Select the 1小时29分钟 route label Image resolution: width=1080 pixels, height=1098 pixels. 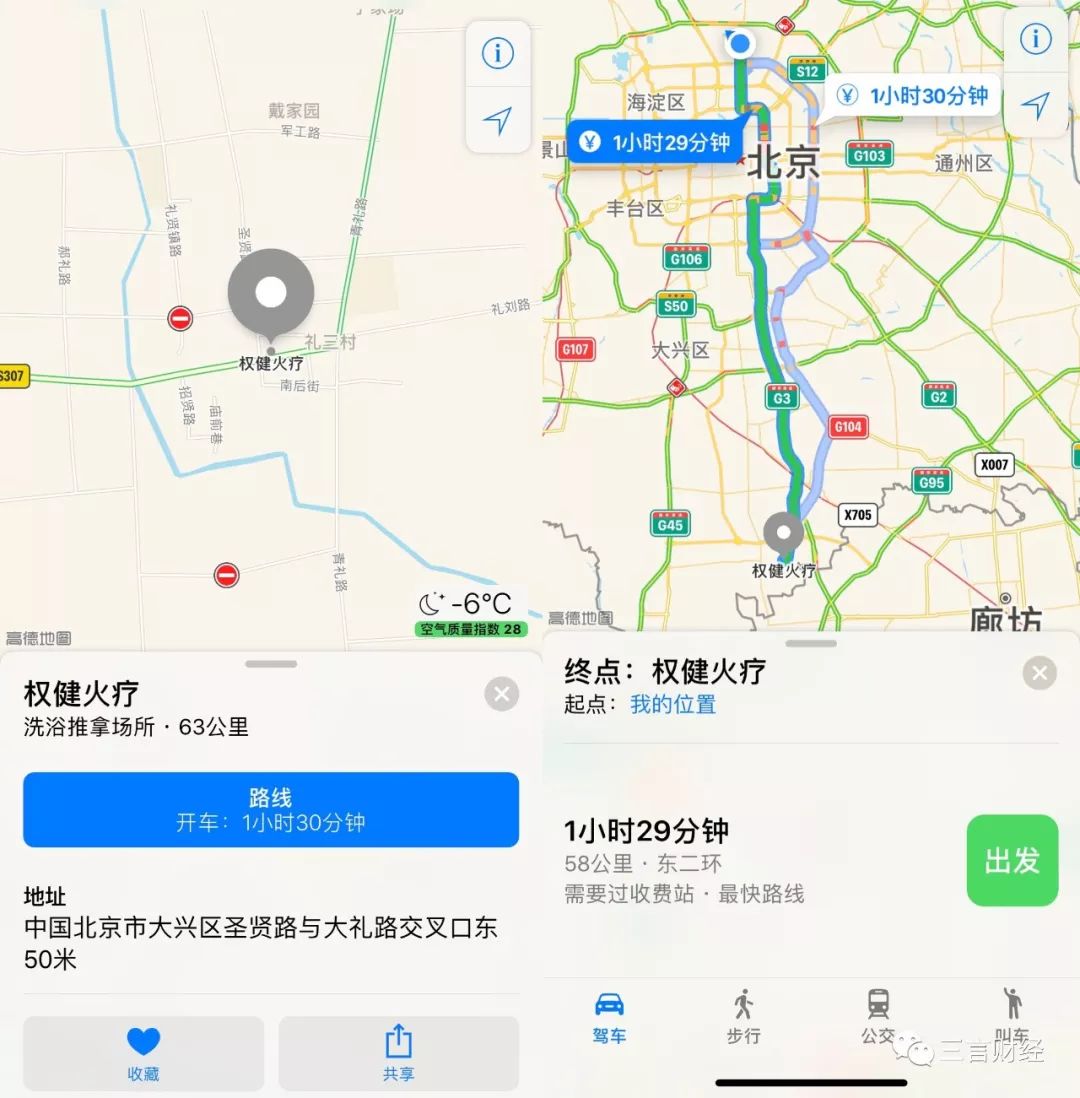pyautogui.click(x=656, y=142)
